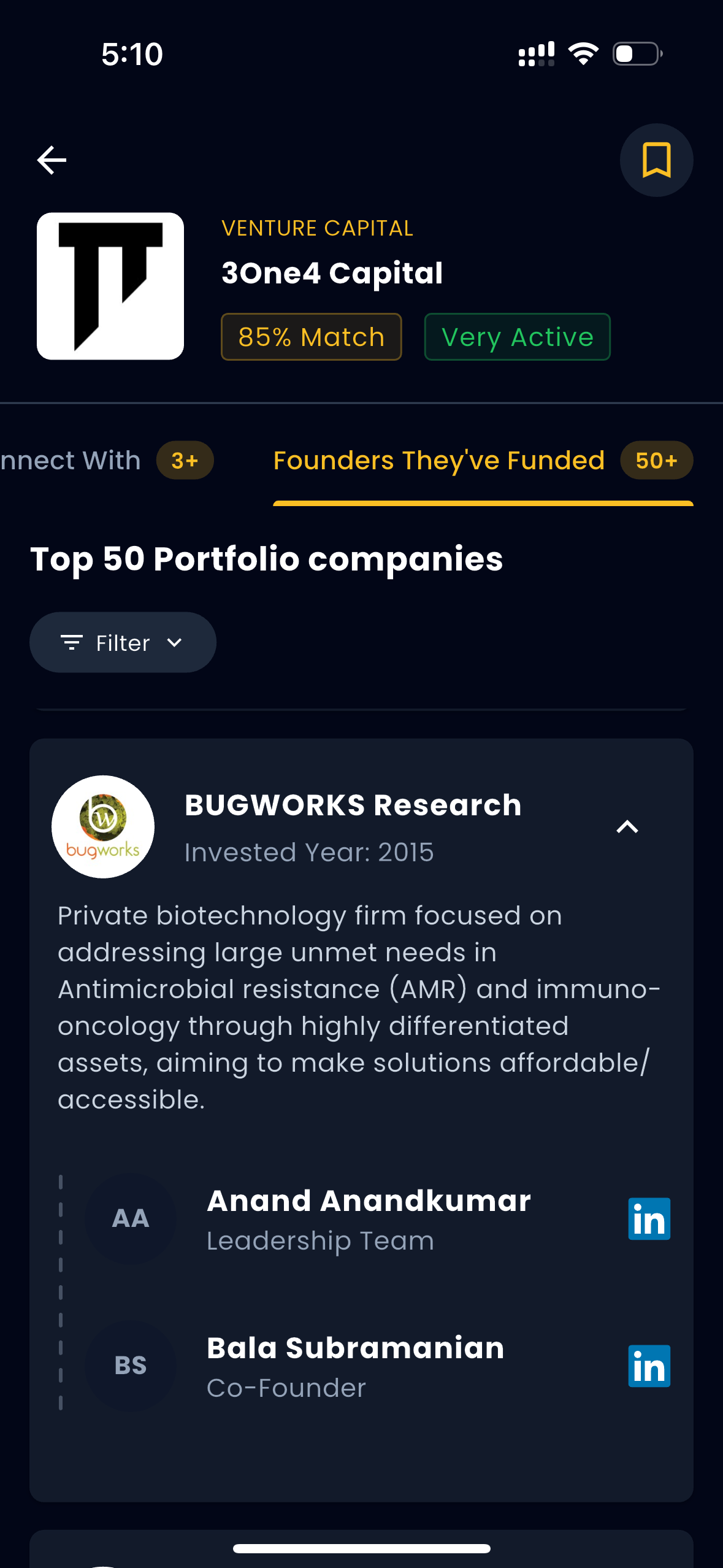Open Bala Subramanian's LinkedIn profile
The height and width of the screenshot is (1568, 723).
click(649, 1366)
